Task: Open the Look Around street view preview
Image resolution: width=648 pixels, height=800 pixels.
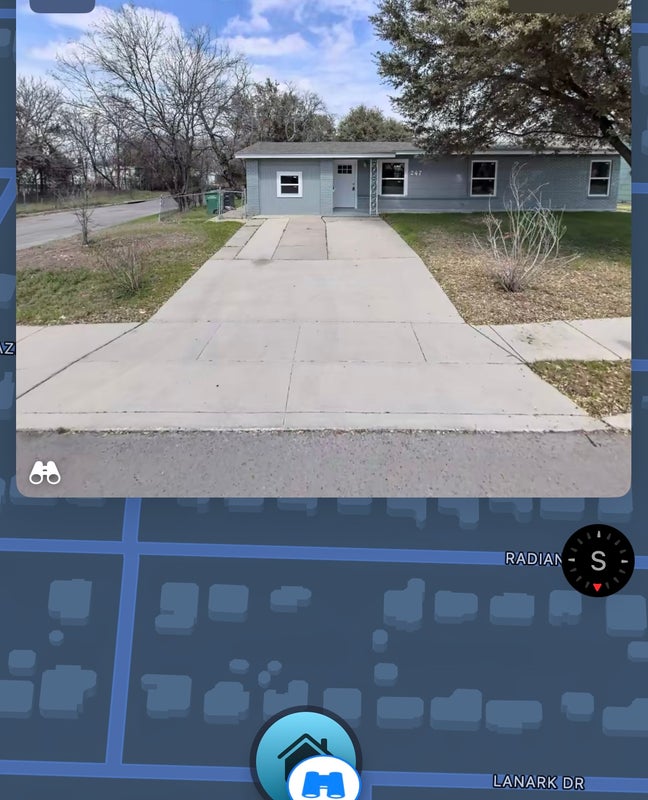Action: (323, 250)
